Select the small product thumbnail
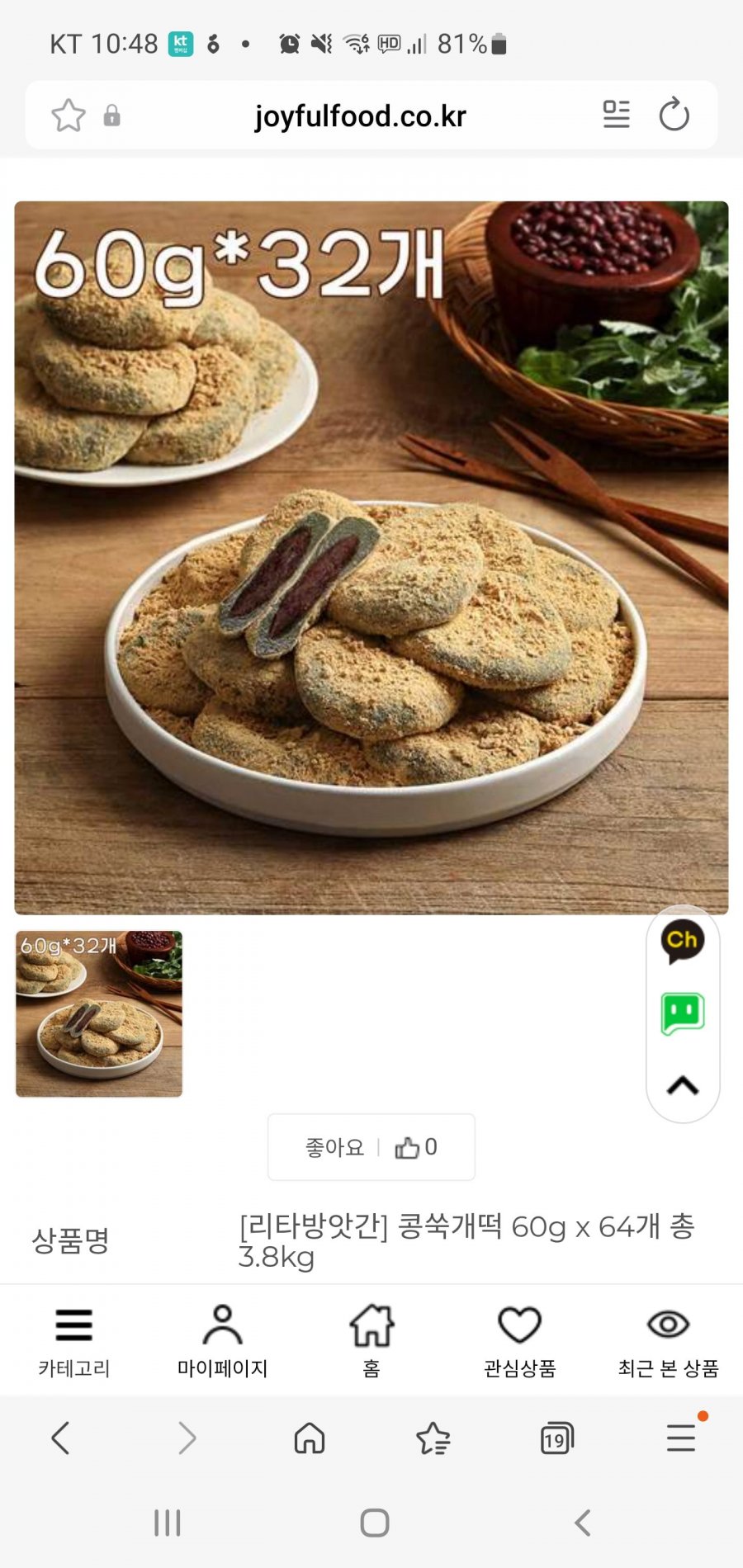 pos(99,1013)
